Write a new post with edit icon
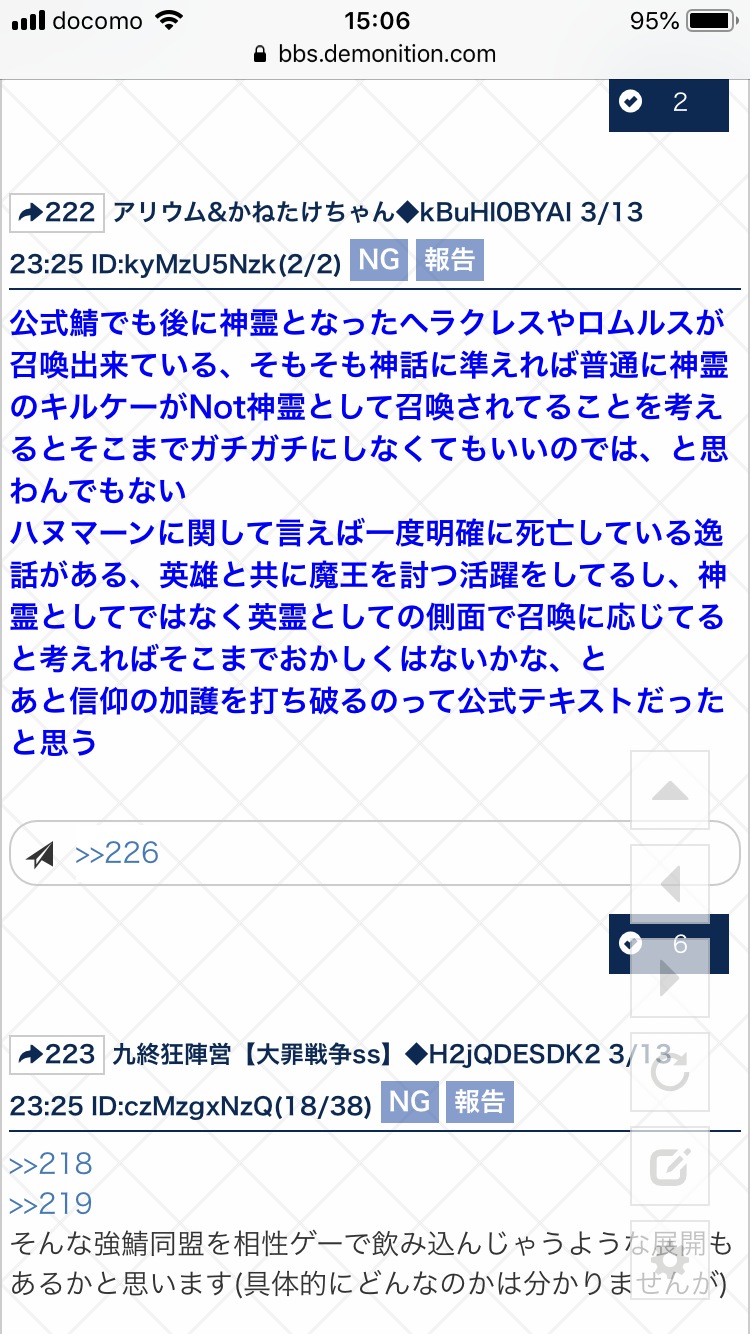The image size is (750, 1334). (670, 1166)
